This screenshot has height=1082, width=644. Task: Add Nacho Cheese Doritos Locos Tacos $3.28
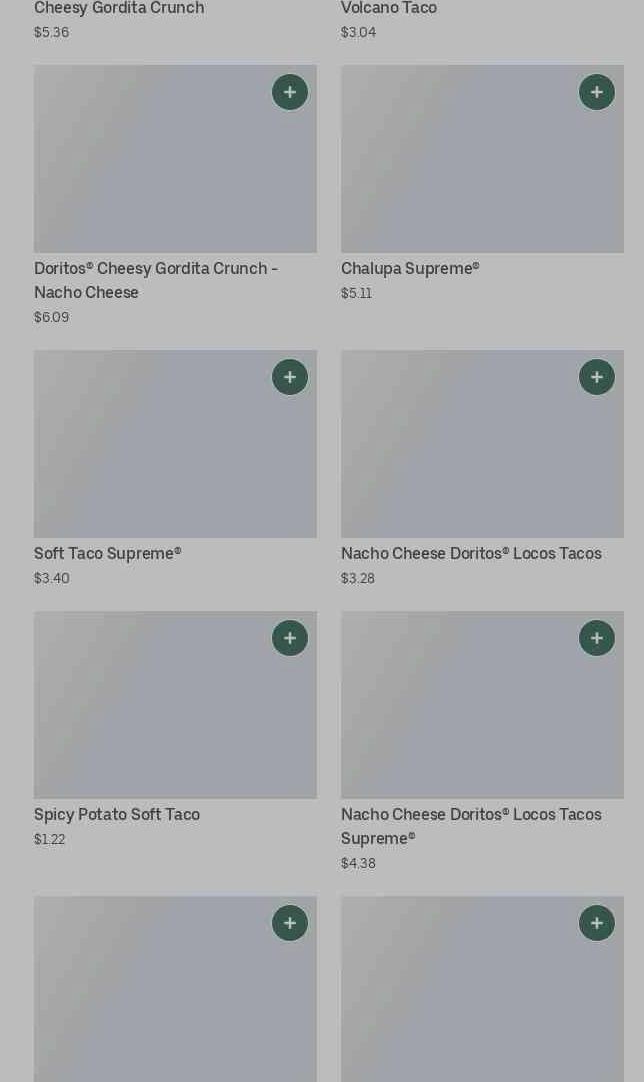[597, 377]
